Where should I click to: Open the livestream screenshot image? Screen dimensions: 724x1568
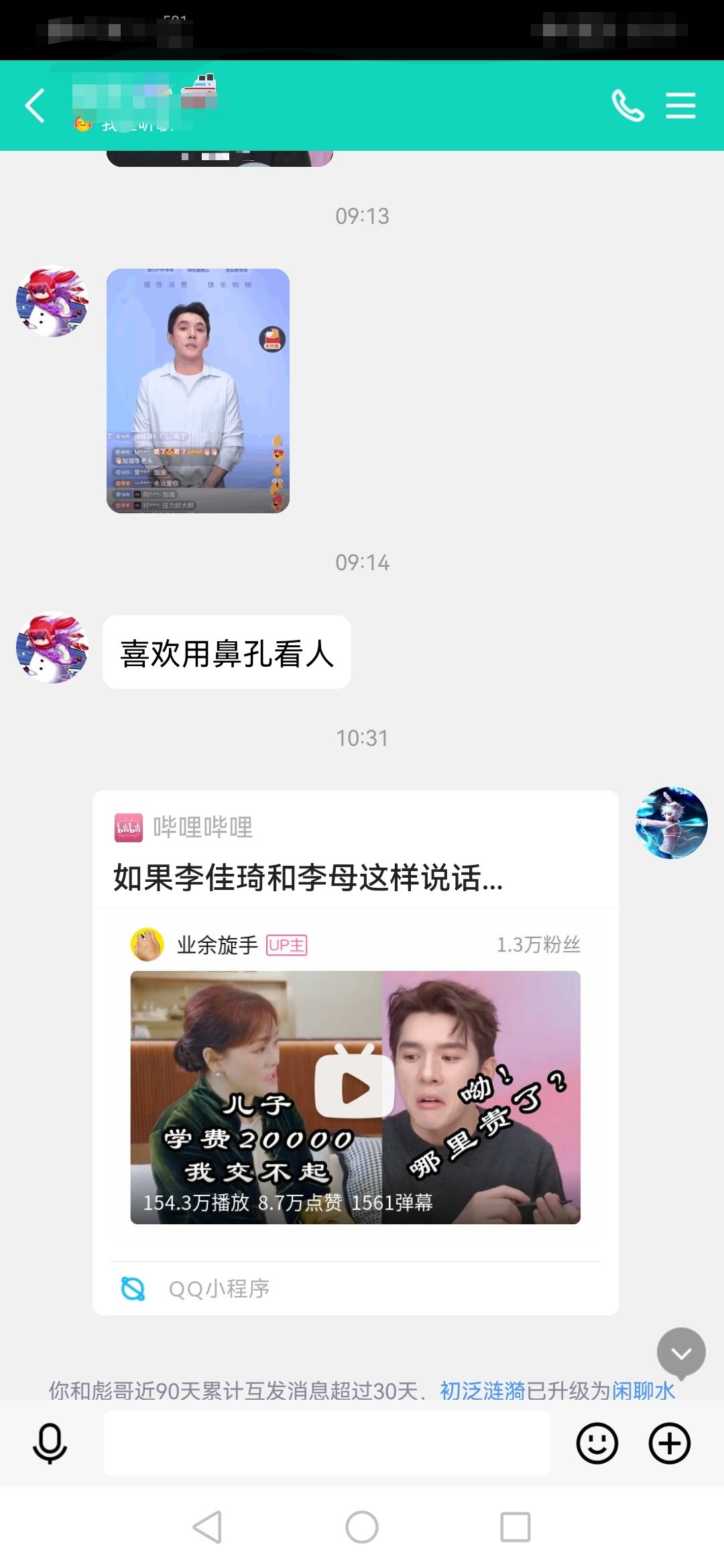pos(198,391)
